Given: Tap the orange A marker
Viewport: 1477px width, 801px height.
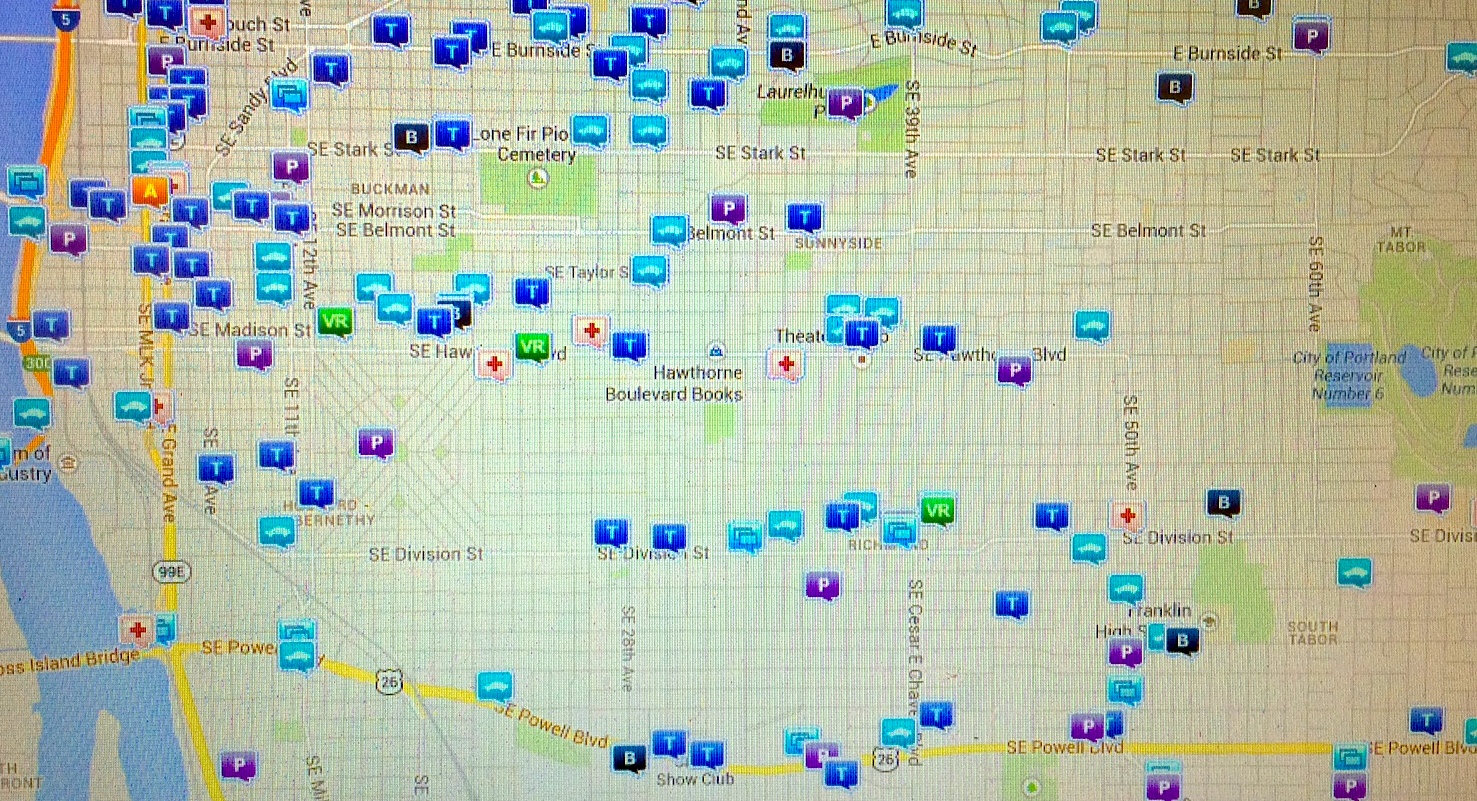Looking at the screenshot, I should (x=150, y=190).
